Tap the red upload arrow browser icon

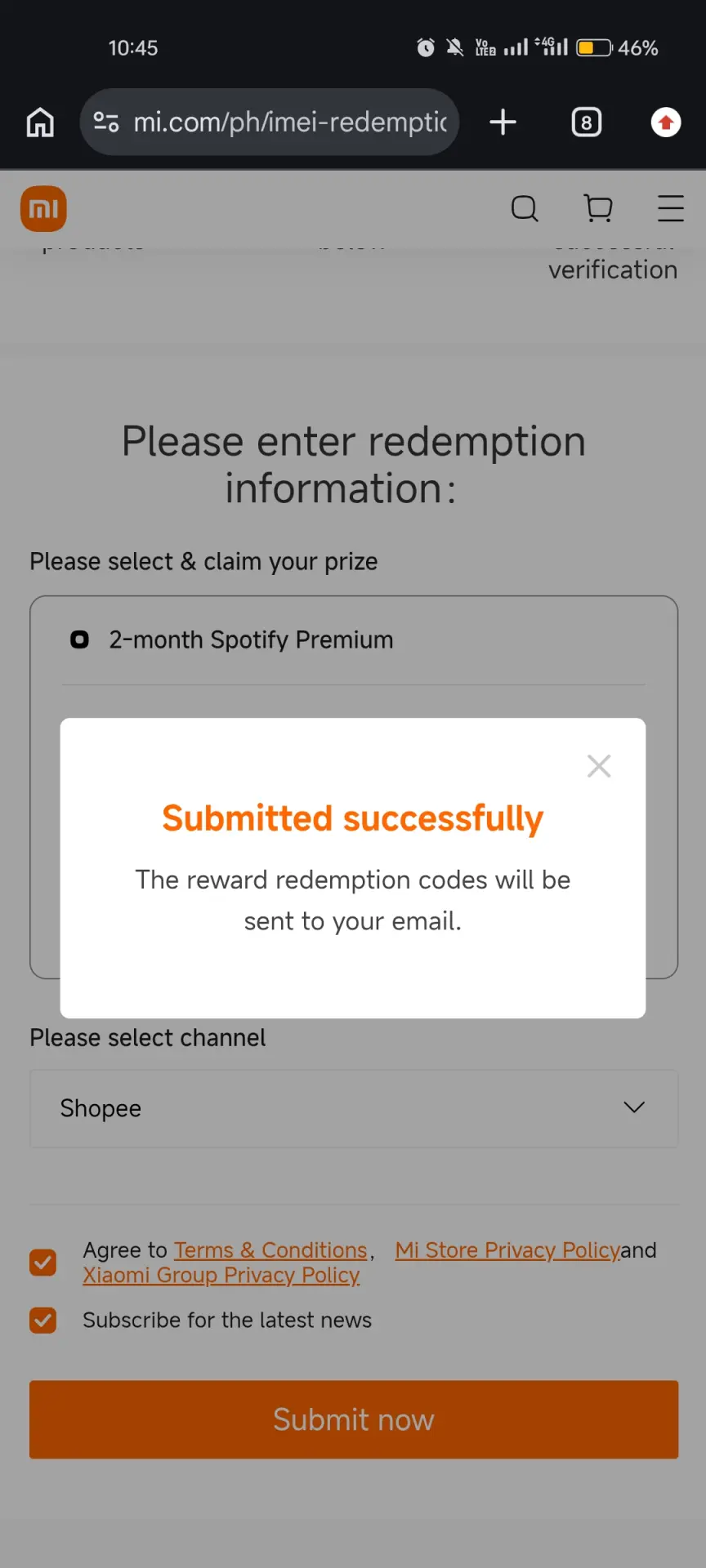tap(666, 122)
